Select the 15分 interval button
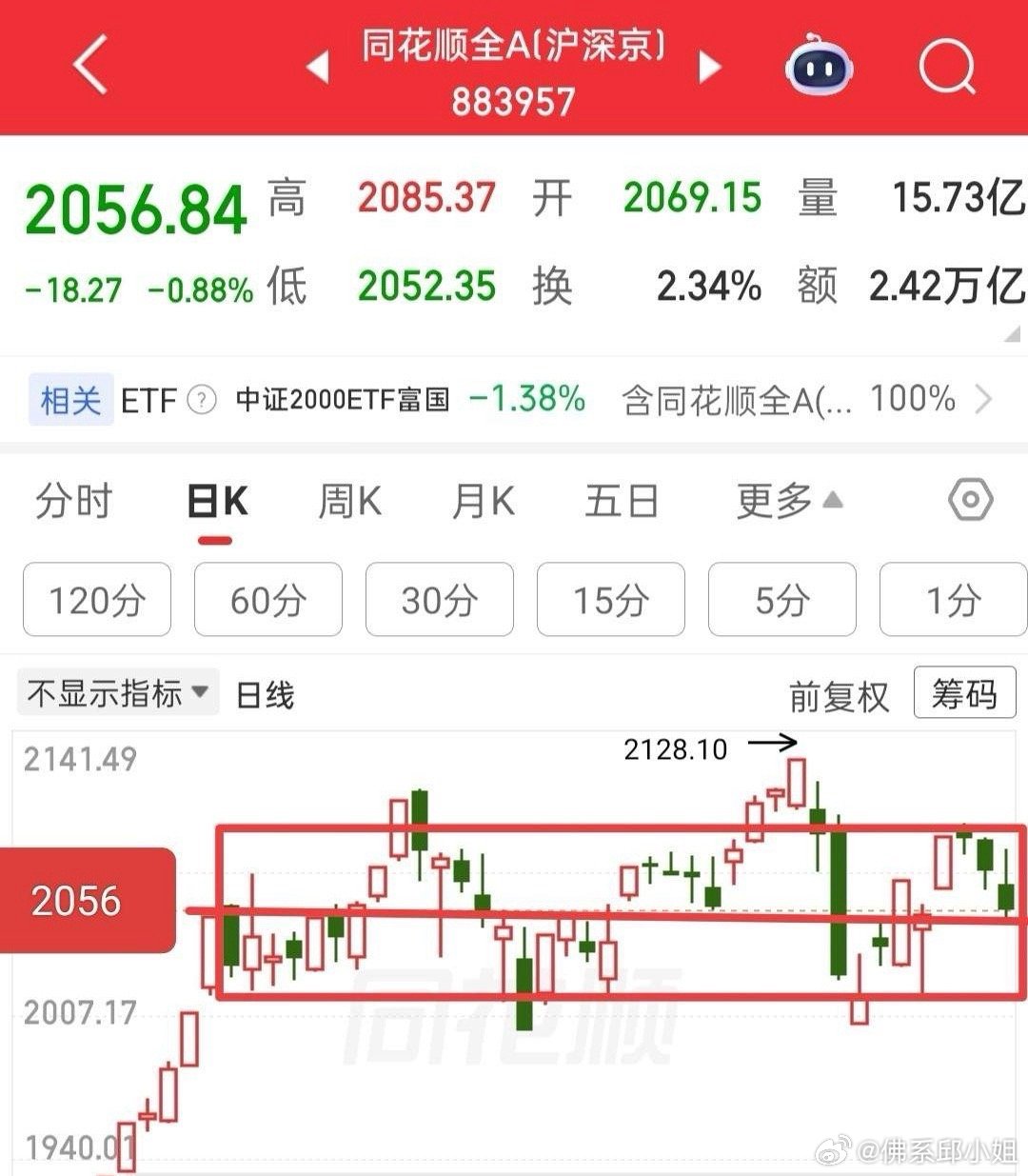1028x1176 pixels. [x=610, y=600]
